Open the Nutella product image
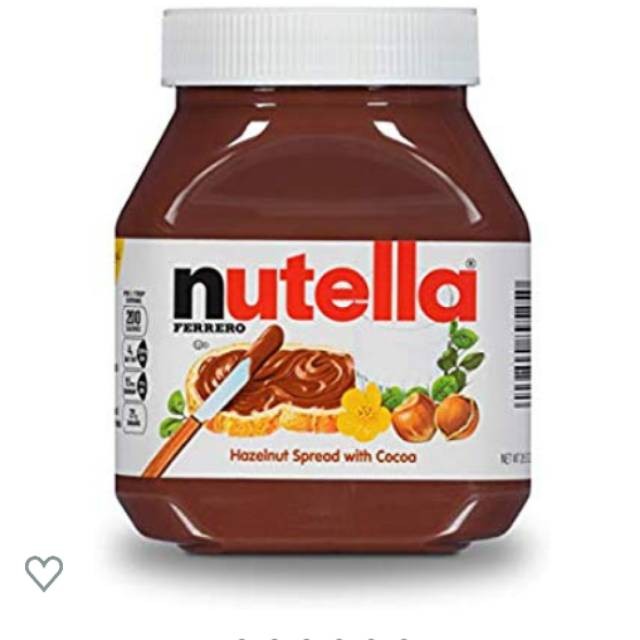This screenshot has height=640, width=640. [320, 290]
